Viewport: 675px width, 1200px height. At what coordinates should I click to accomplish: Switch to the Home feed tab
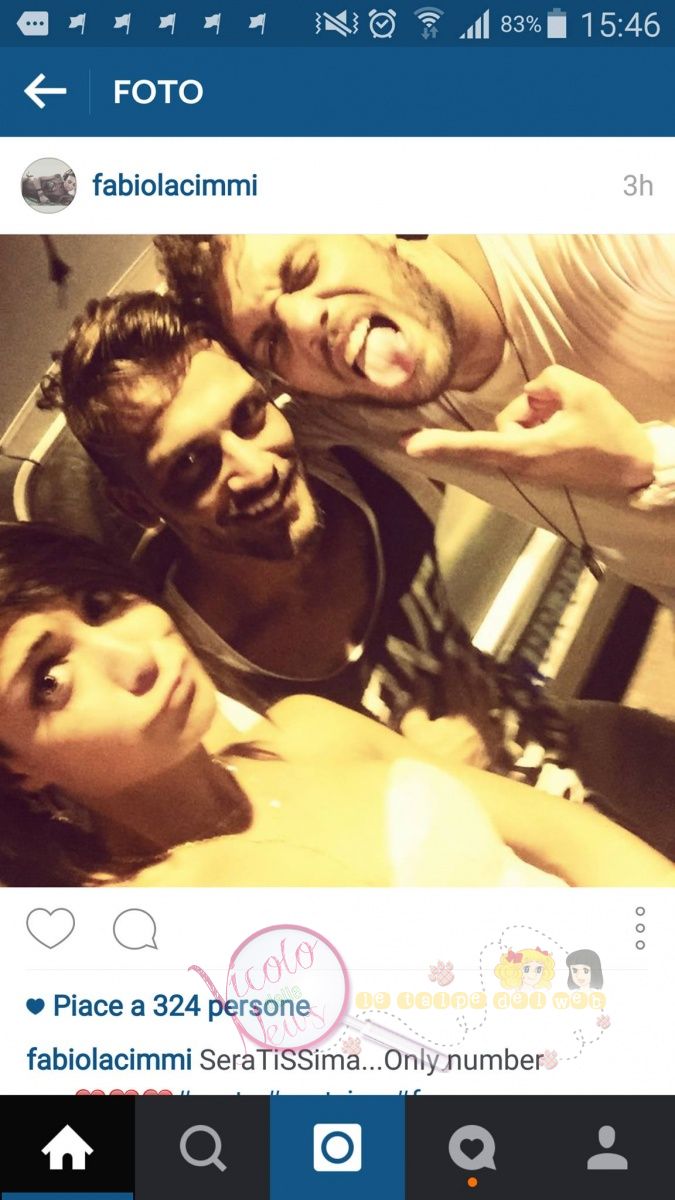(67, 1148)
